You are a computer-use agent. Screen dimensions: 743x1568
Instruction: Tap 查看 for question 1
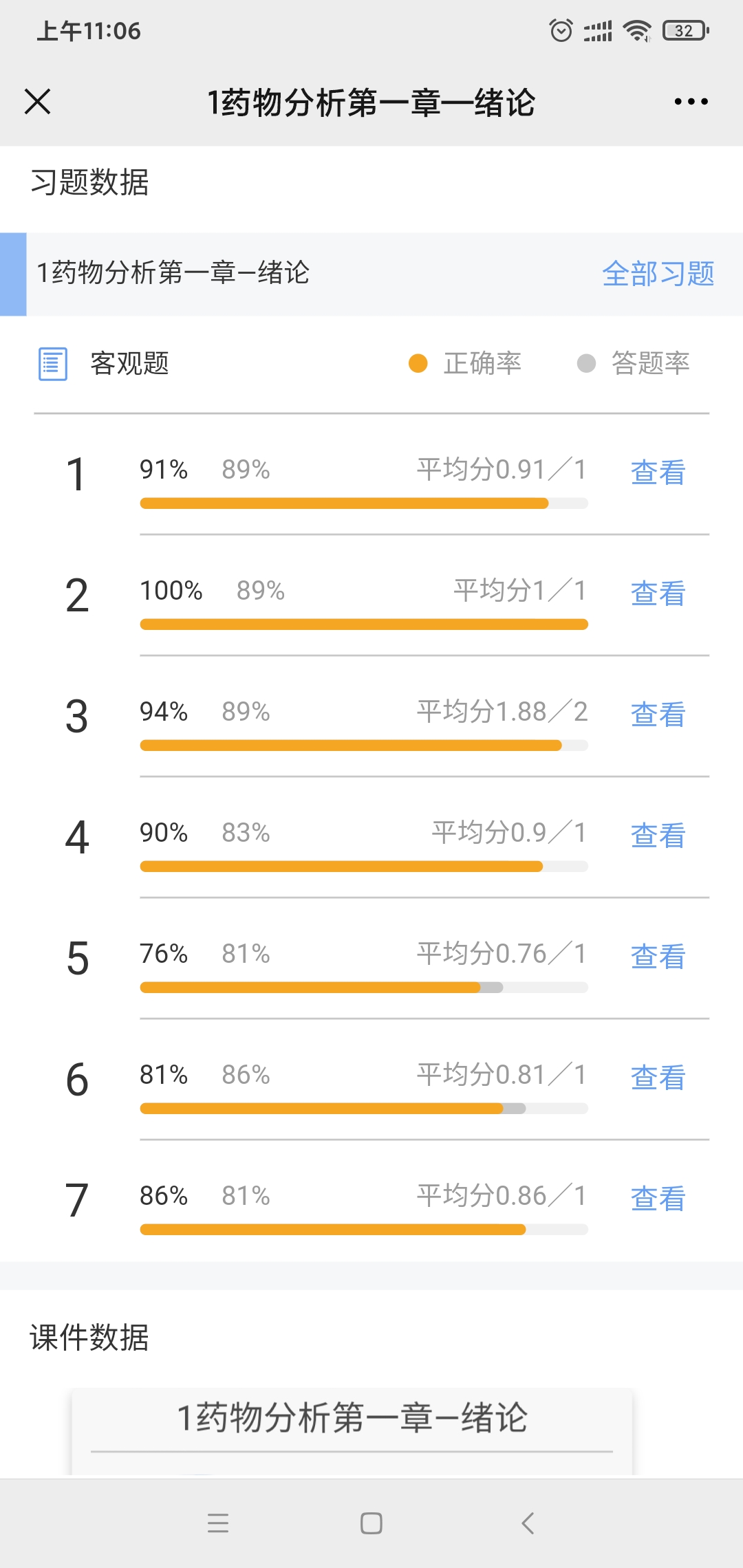[658, 472]
